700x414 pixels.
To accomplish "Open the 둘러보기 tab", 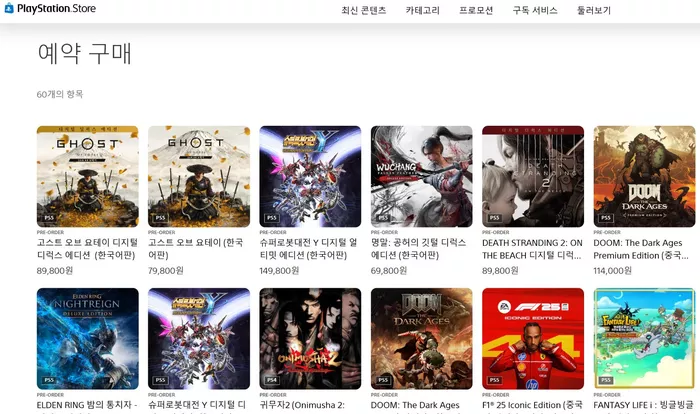I will [x=594, y=10].
